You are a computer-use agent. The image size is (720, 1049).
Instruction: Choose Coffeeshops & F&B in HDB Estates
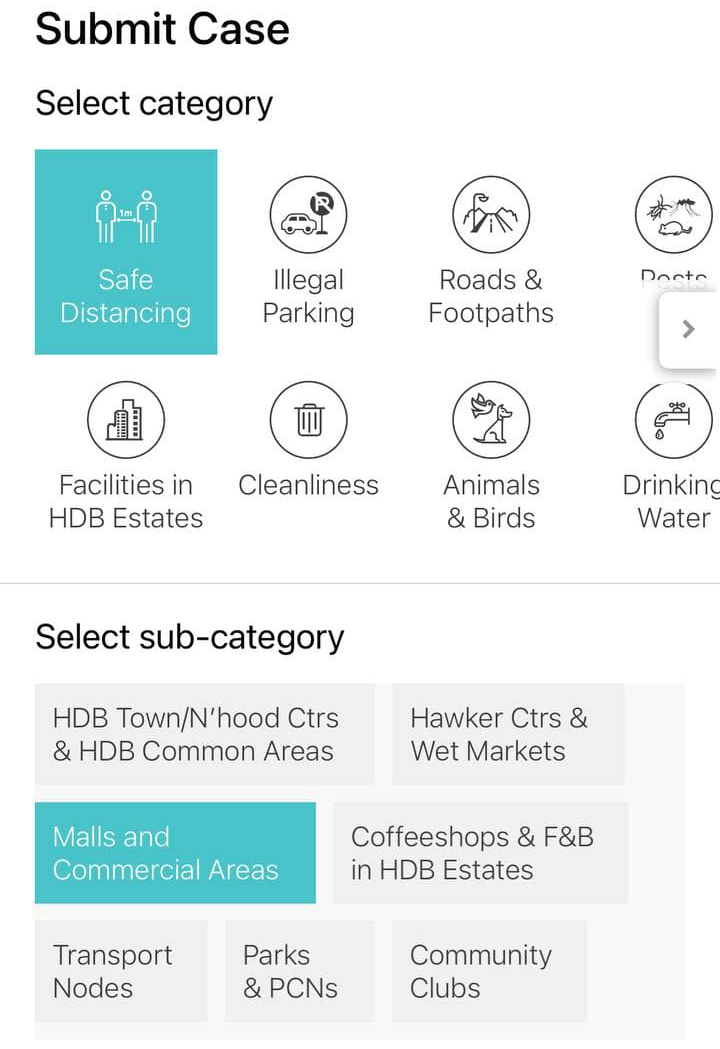click(480, 853)
